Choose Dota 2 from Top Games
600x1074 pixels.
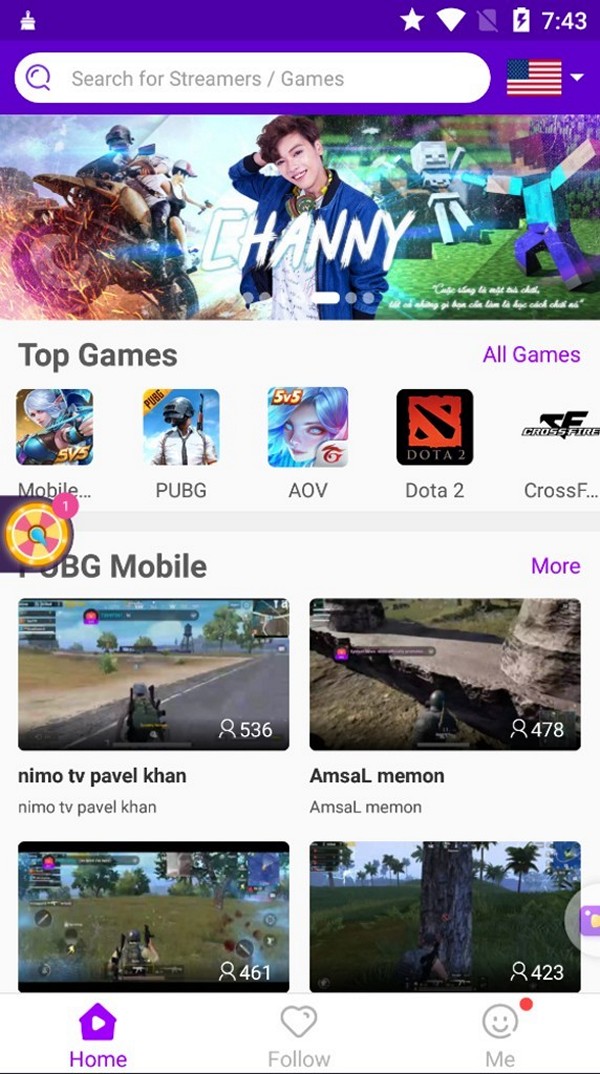(x=434, y=427)
